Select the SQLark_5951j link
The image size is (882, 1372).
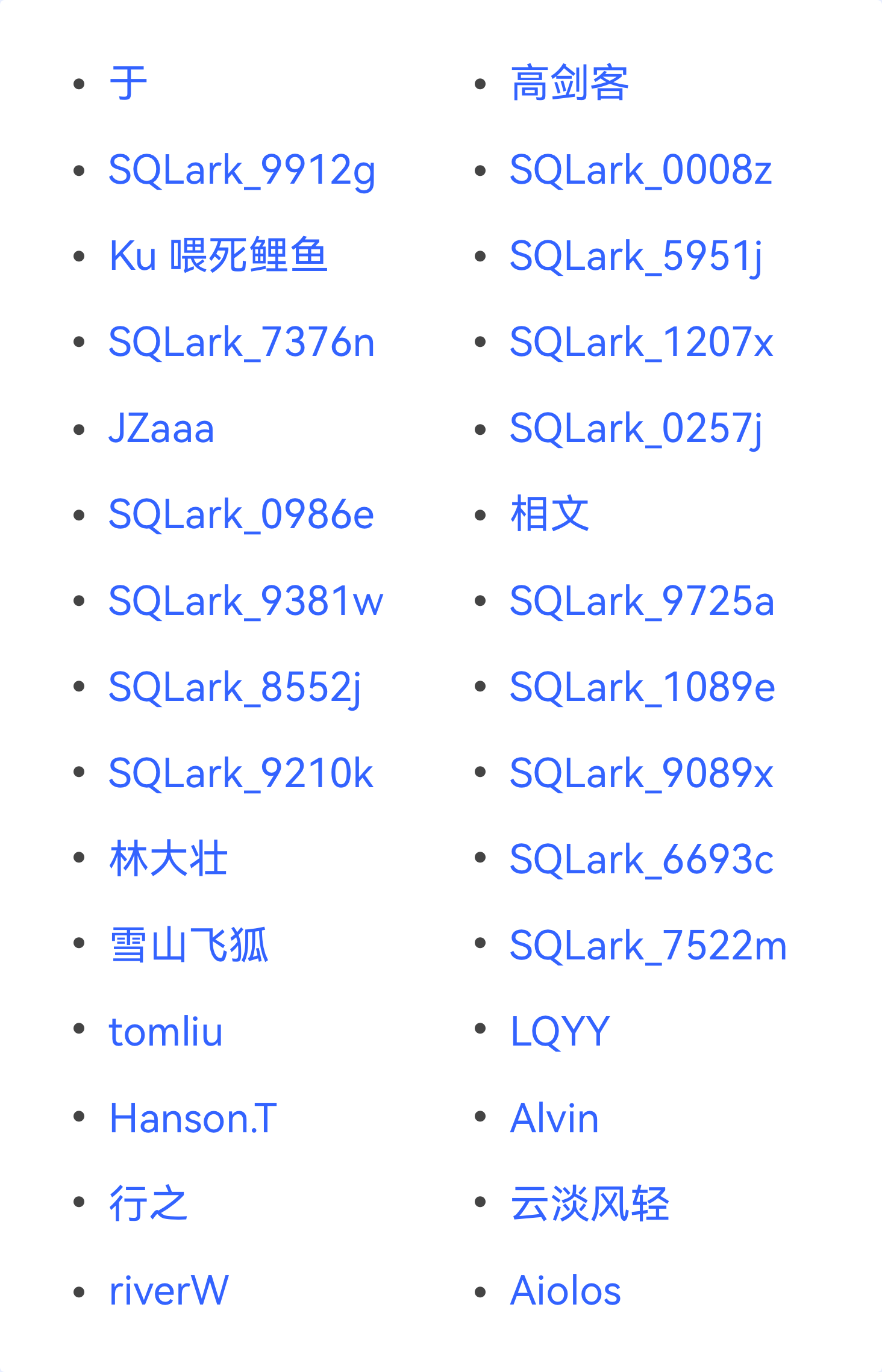coord(636,256)
